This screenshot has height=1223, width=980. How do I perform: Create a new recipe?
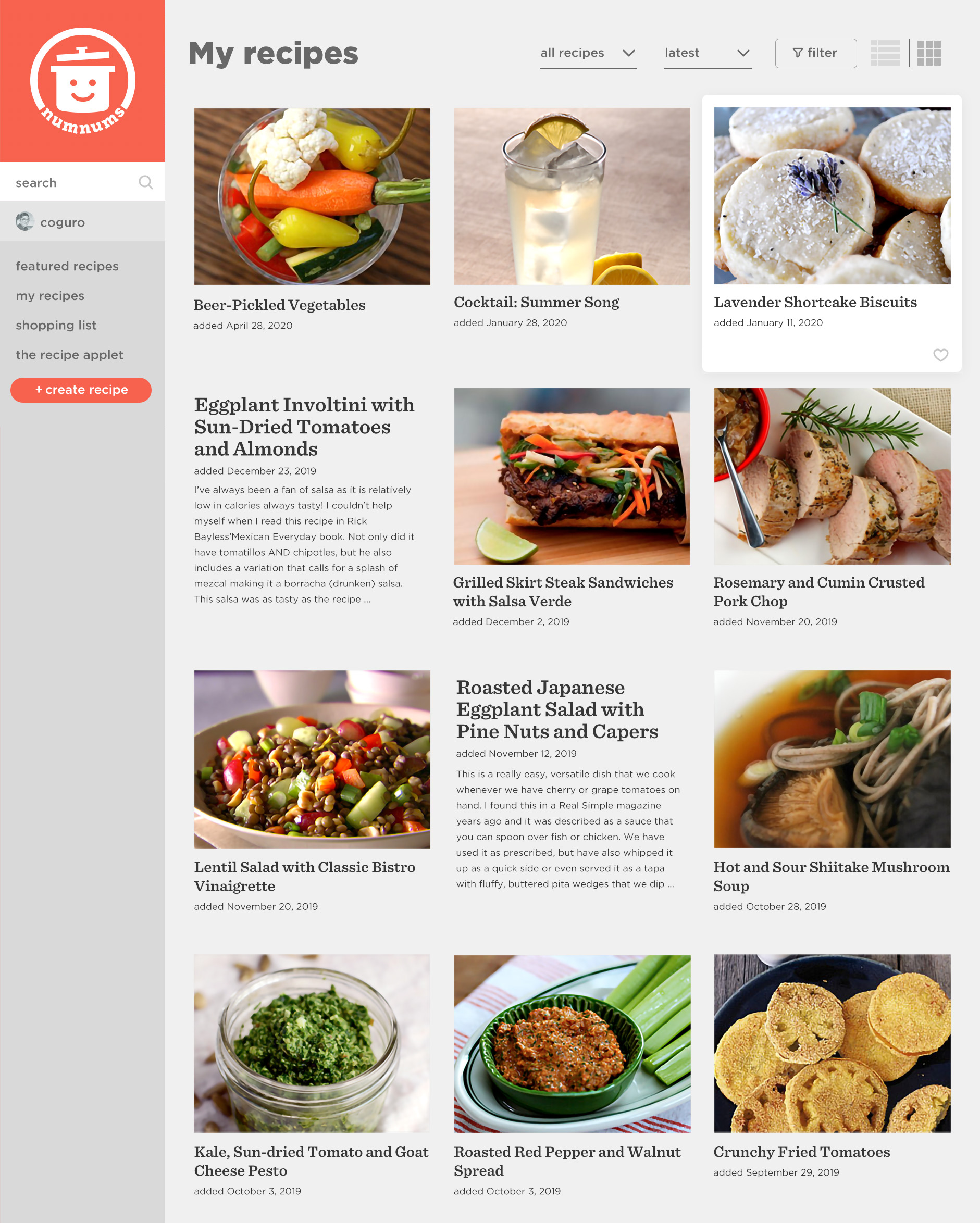pos(81,390)
